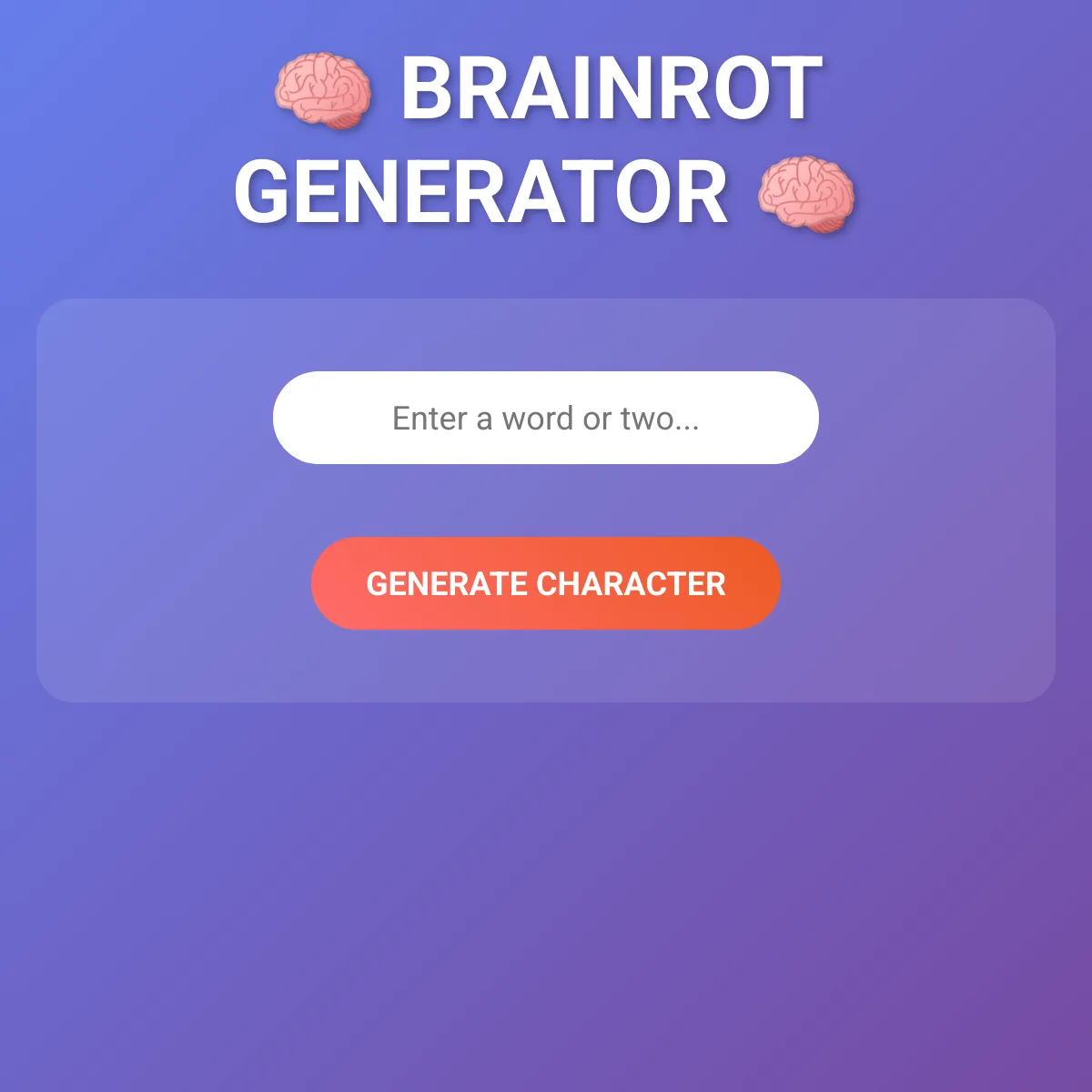This screenshot has width=1092, height=1092.
Task: Tap the Generate Character button
Action: pos(546,583)
